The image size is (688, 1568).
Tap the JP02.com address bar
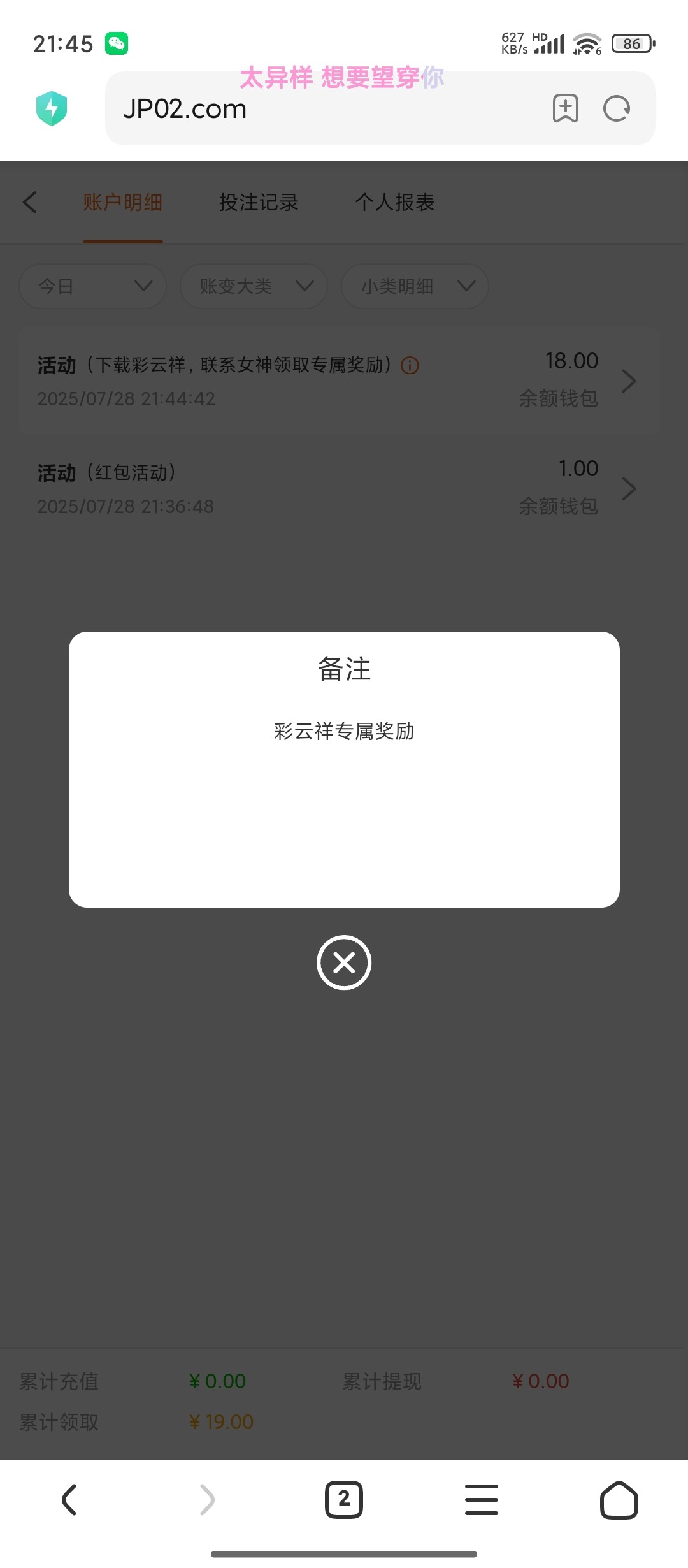pos(319,109)
